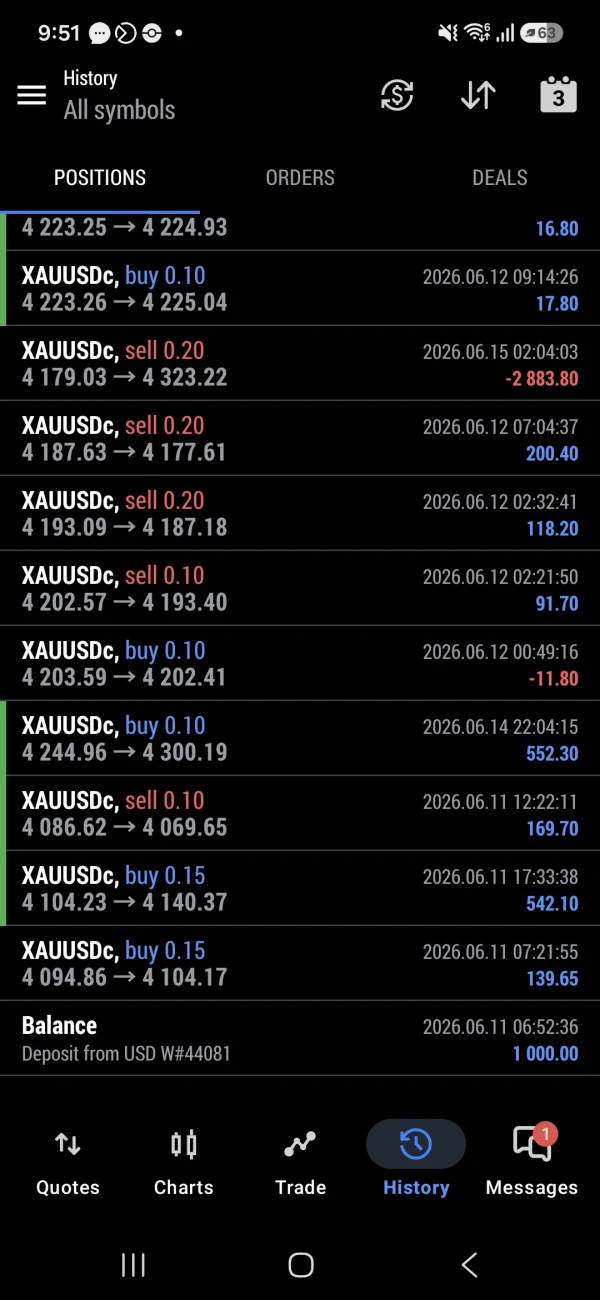600x1300 pixels.
Task: Open the buy 0.10 position with 552.30 profit
Action: pos(300,738)
